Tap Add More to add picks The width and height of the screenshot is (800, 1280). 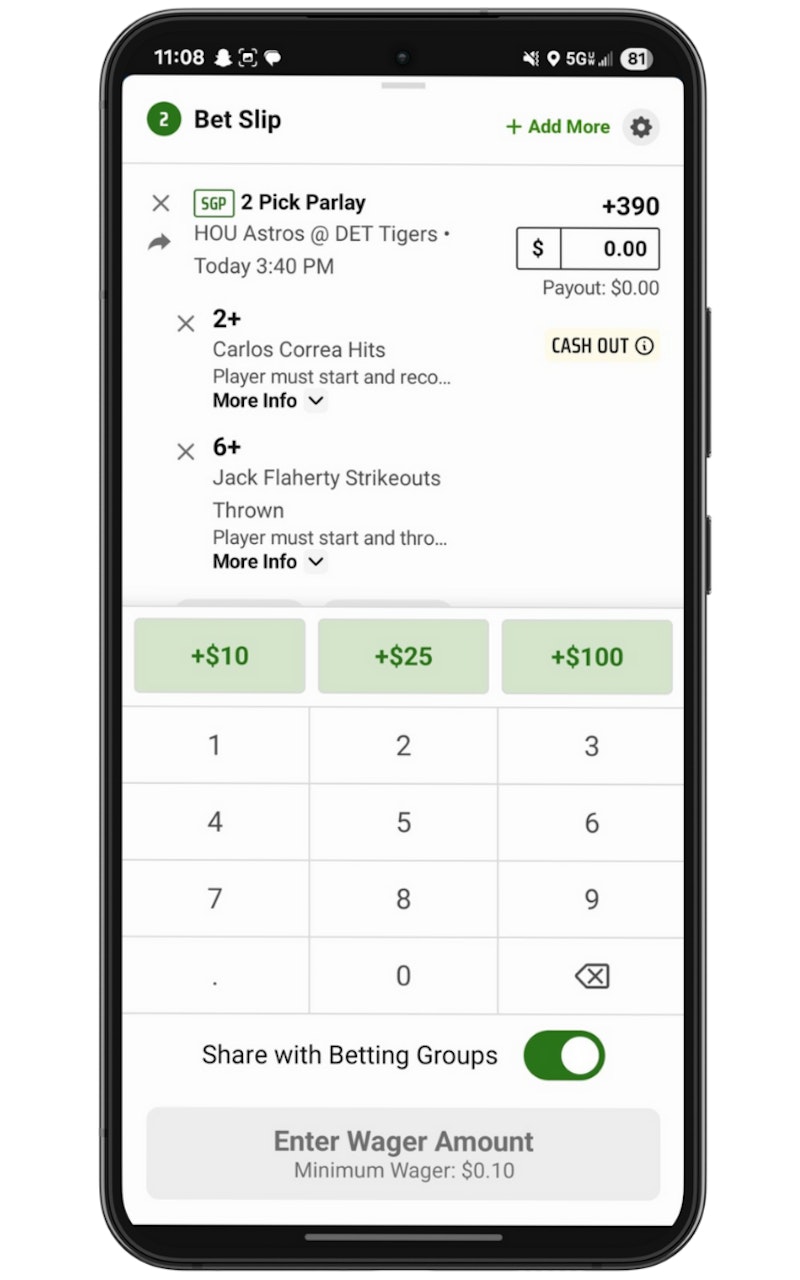pyautogui.click(x=558, y=127)
